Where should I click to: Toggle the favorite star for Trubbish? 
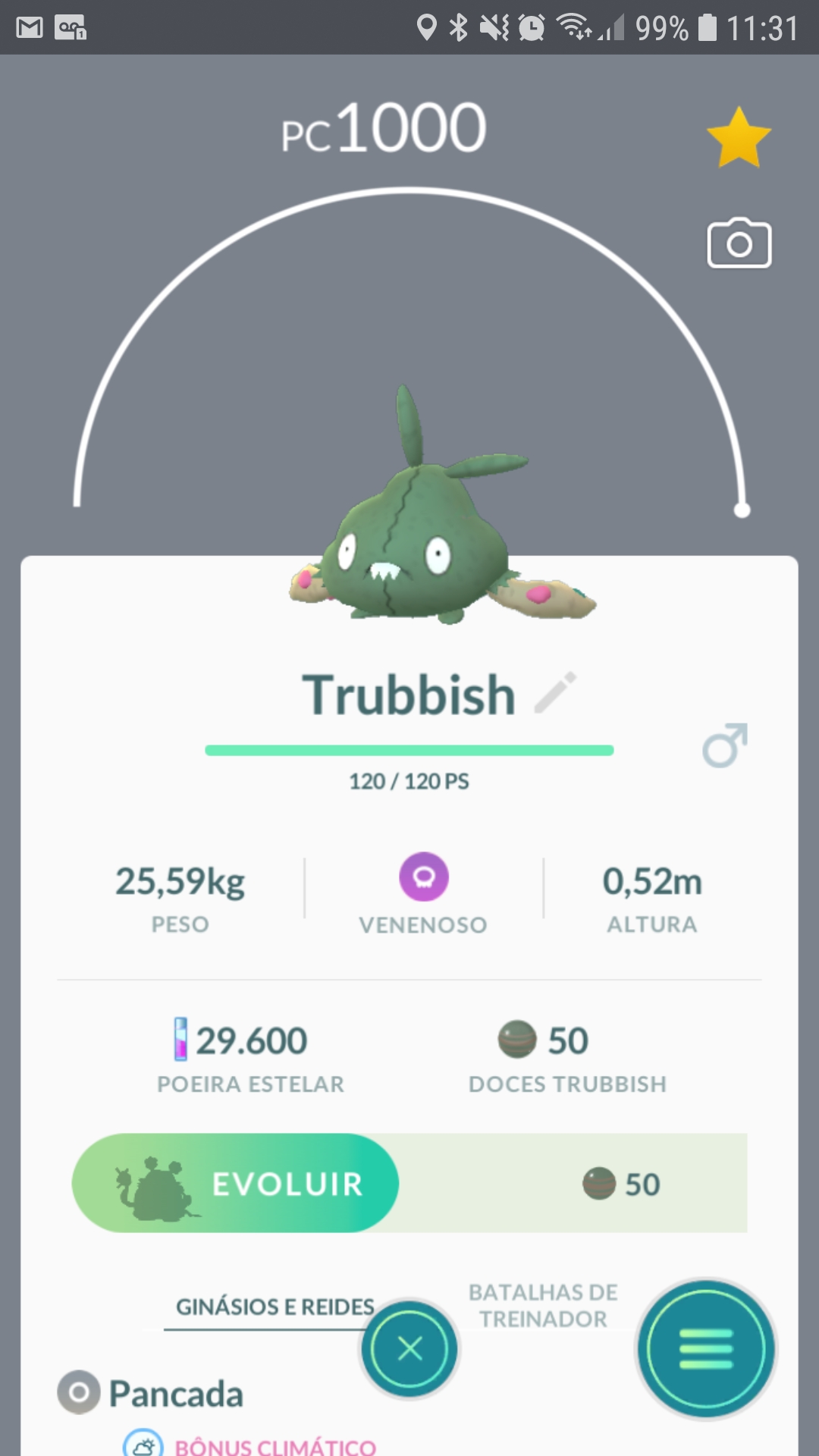[738, 137]
